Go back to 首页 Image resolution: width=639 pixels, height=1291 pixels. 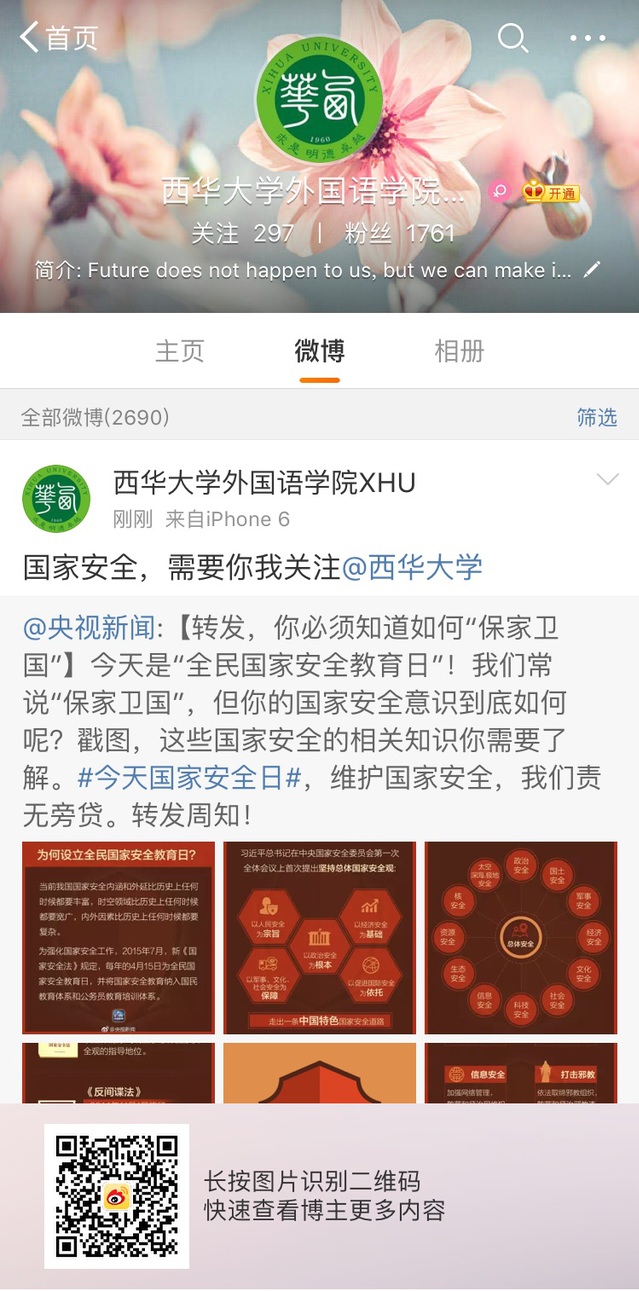[58, 38]
